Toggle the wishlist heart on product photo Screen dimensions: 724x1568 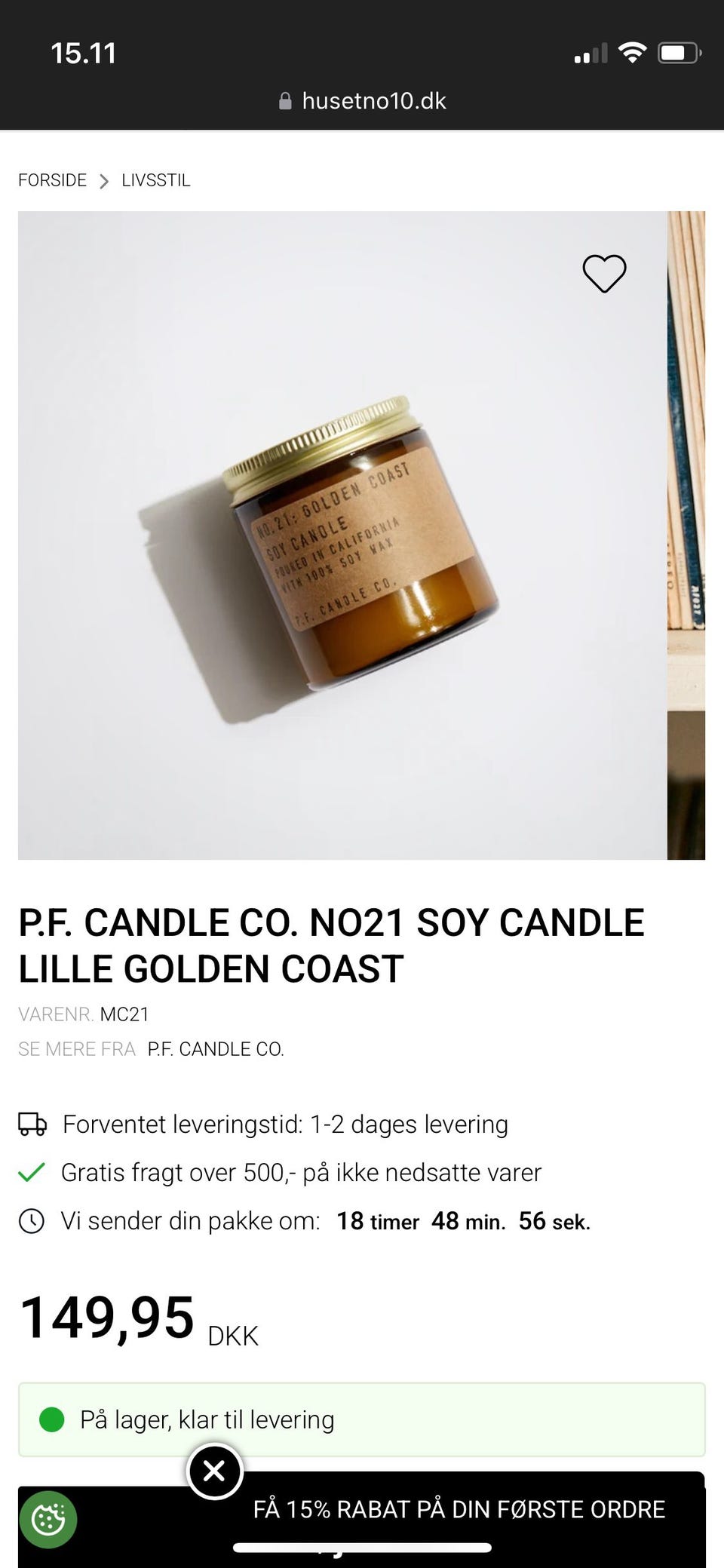click(604, 273)
